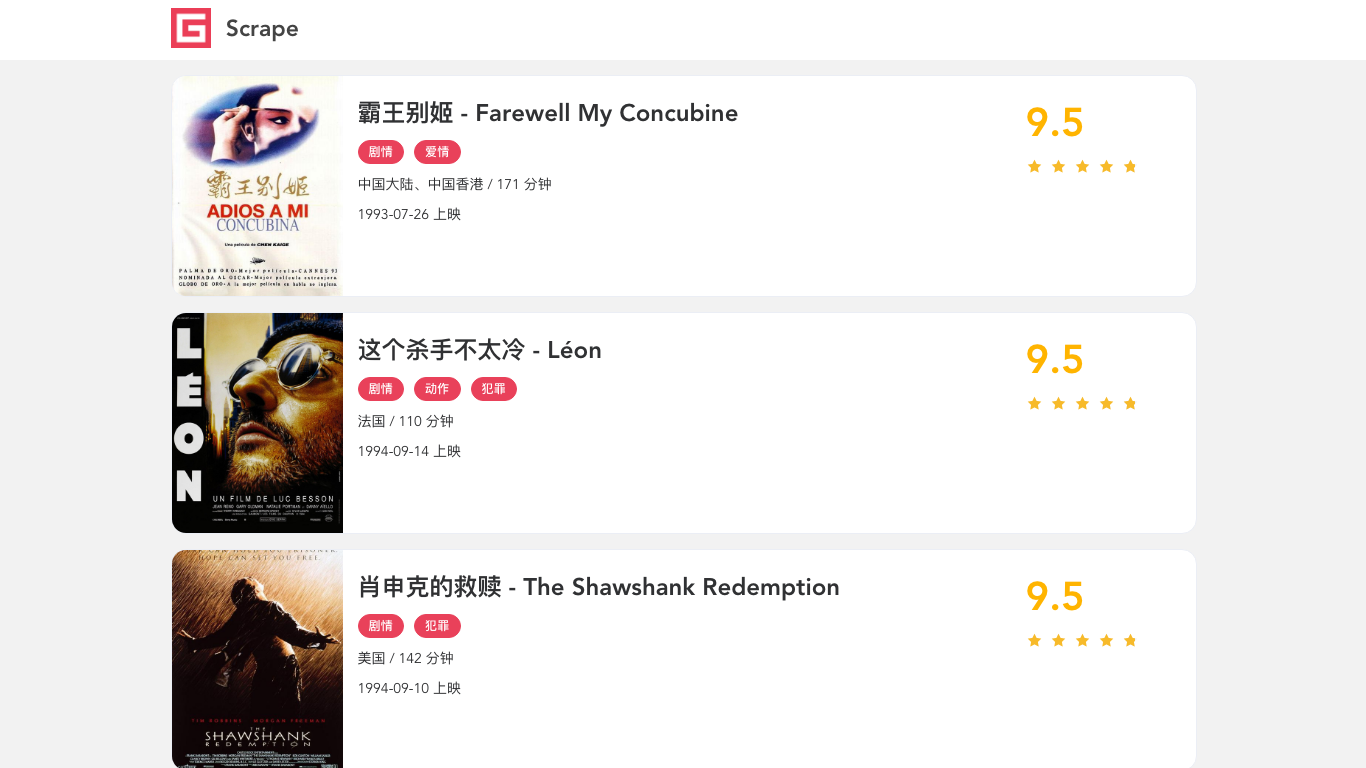This screenshot has width=1366, height=768.
Task: Tap the 犯罪 tag under Shawshank Redemption
Action: click(437, 626)
